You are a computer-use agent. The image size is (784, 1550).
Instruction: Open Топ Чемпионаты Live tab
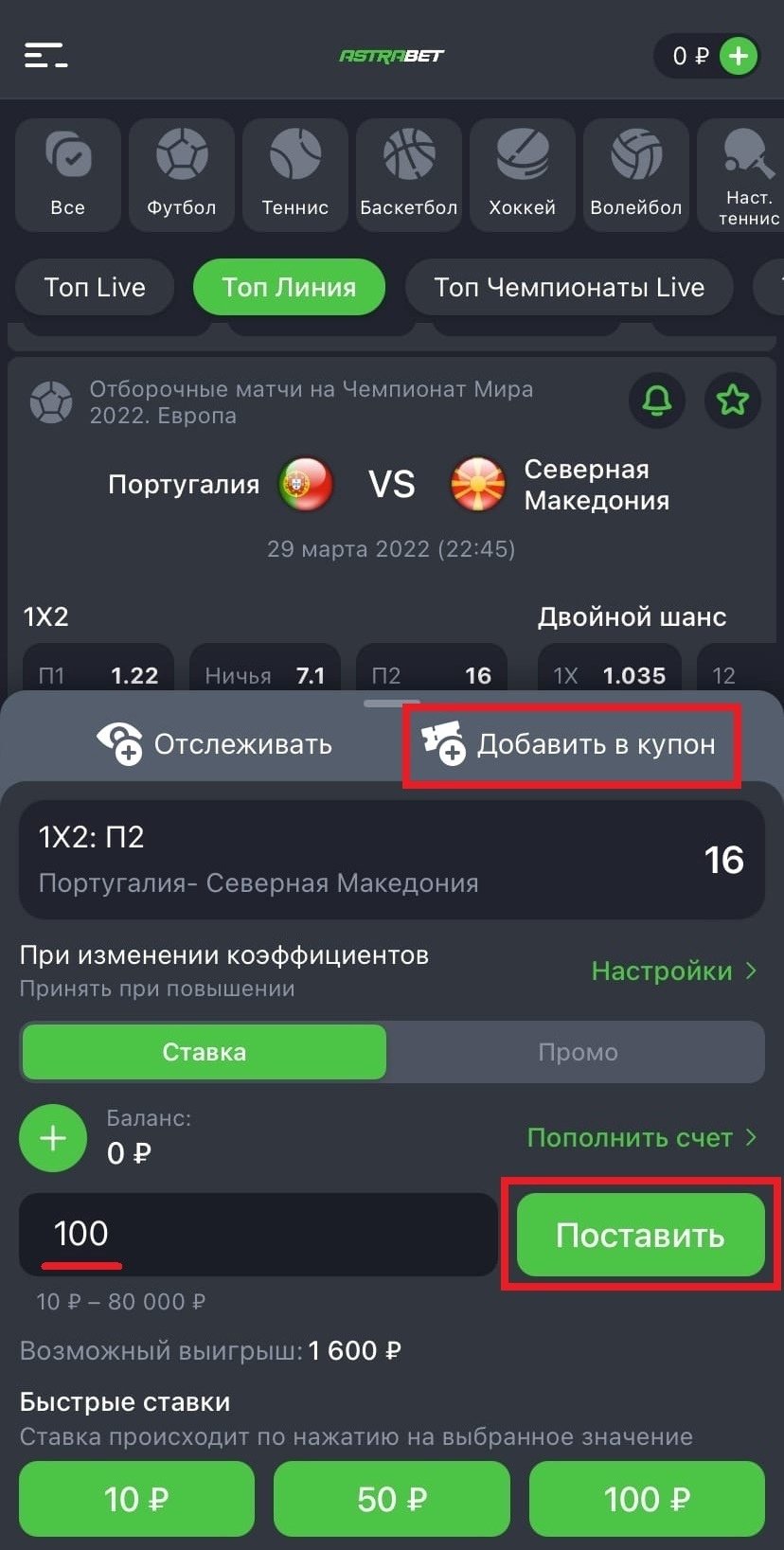[569, 287]
